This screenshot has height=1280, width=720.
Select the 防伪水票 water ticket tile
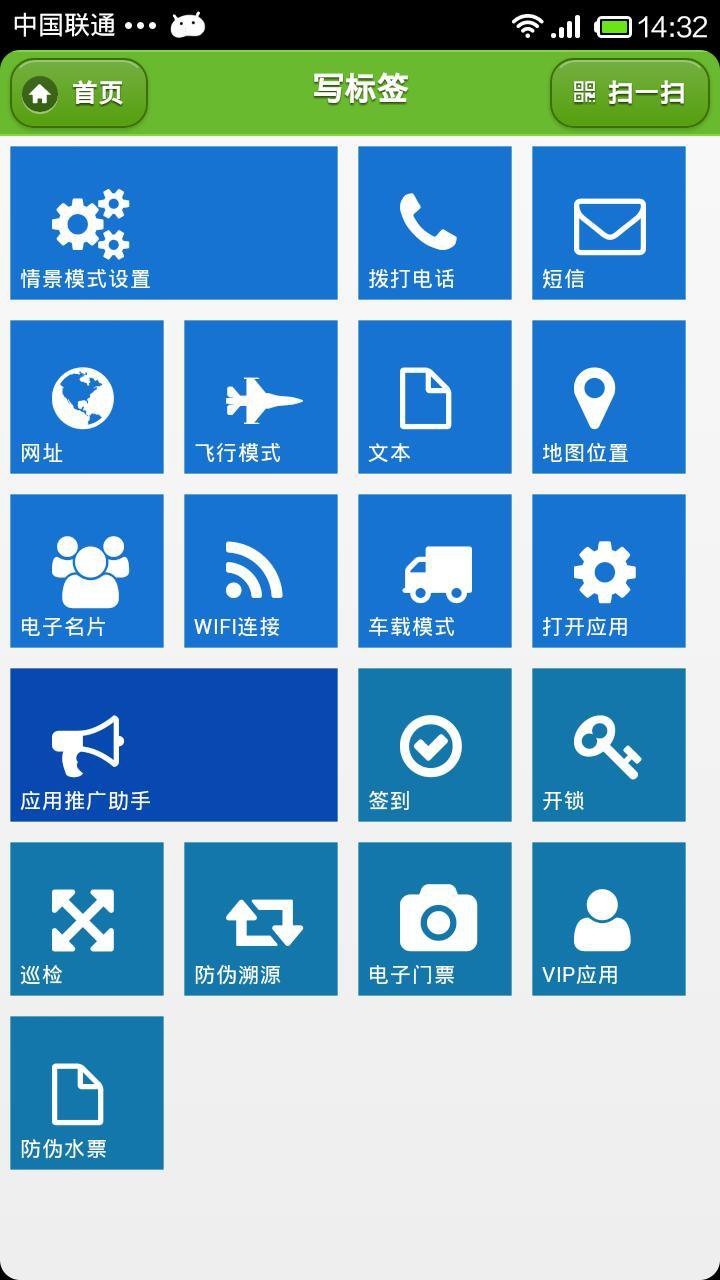point(86,1092)
